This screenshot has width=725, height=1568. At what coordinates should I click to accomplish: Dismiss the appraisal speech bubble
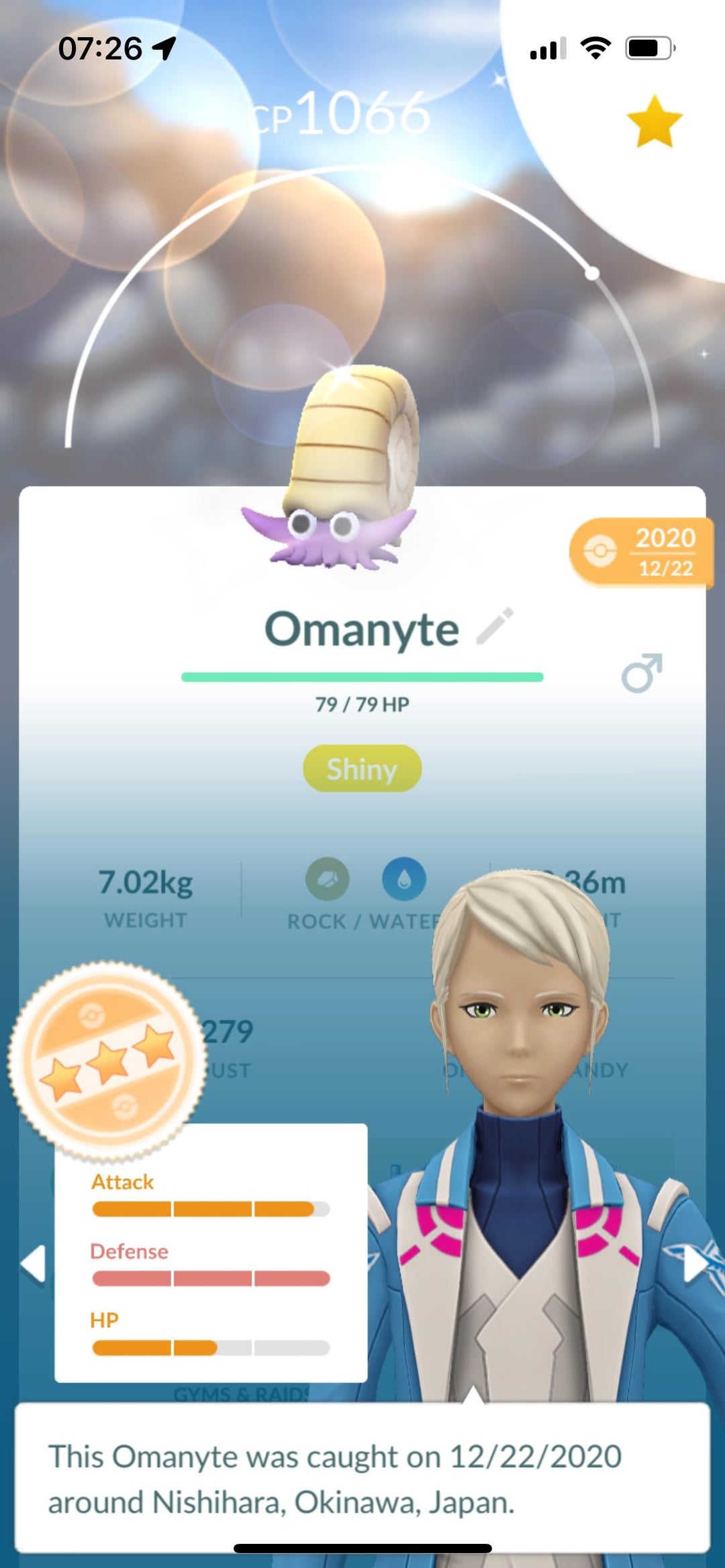tap(362, 1479)
